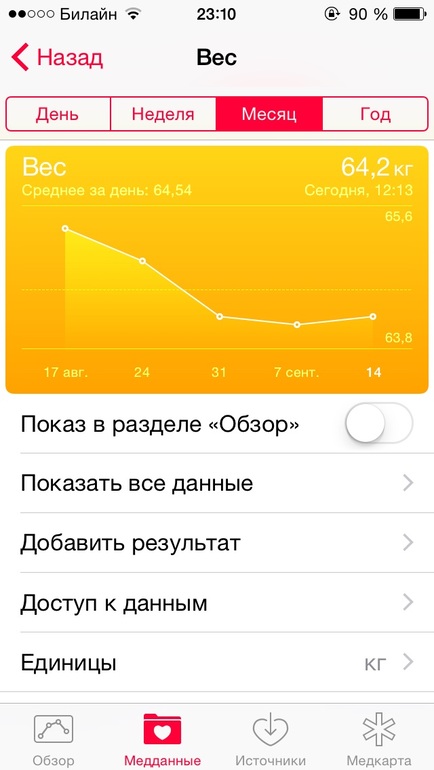Select the Месяц segment
Viewport: 434px width, 770px height.
coord(269,114)
